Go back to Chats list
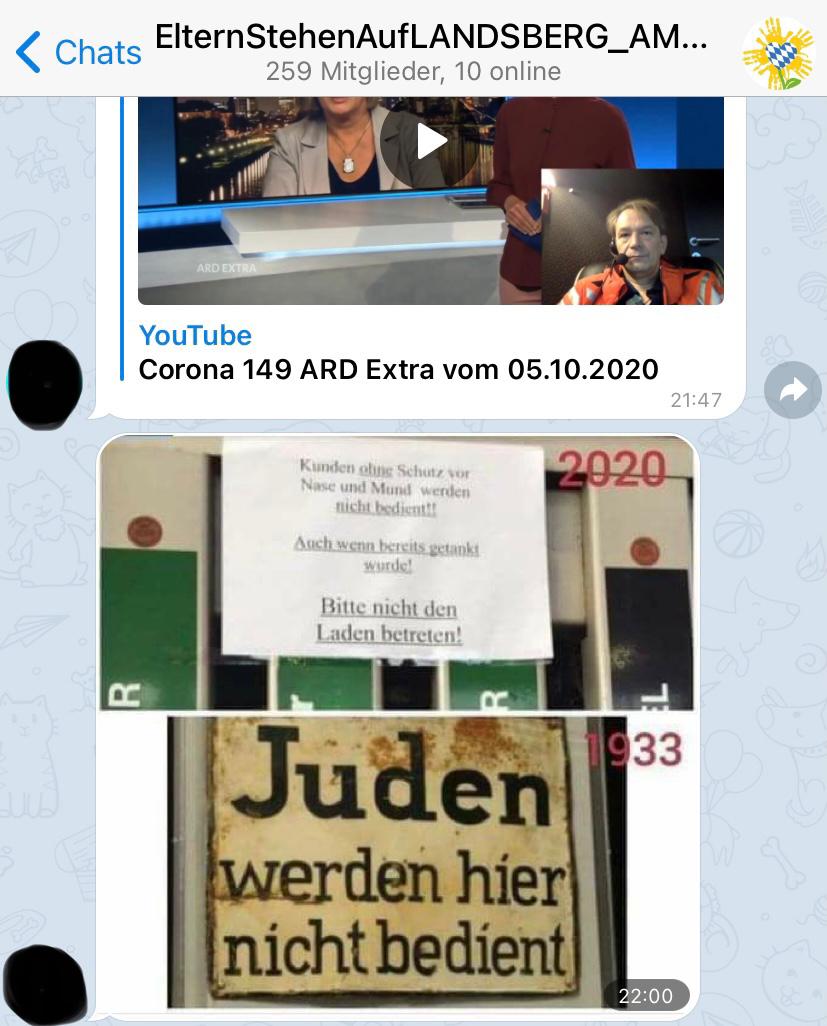827x1026 pixels. pos(78,51)
